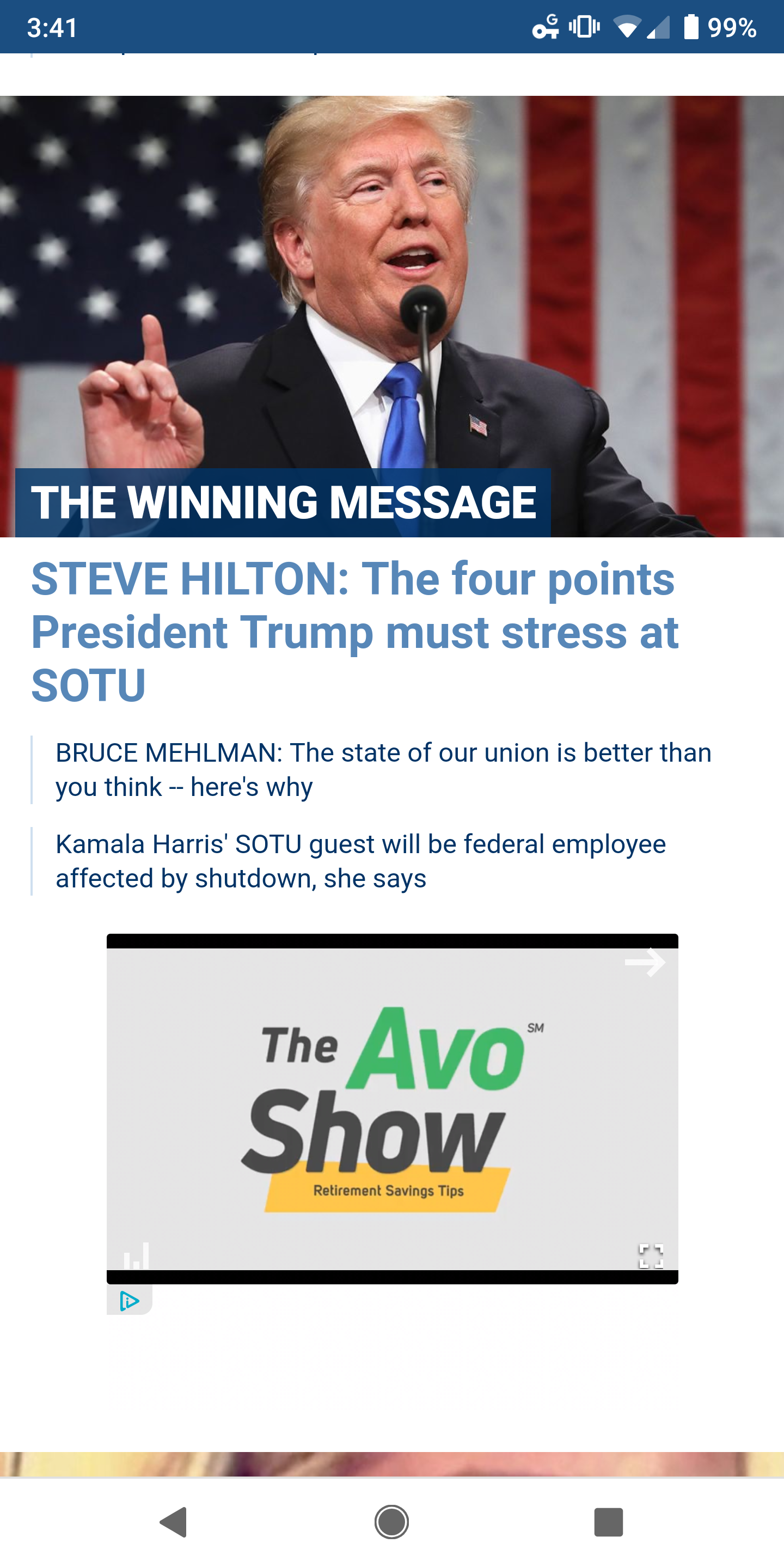Go back using the system back button

tap(174, 1522)
